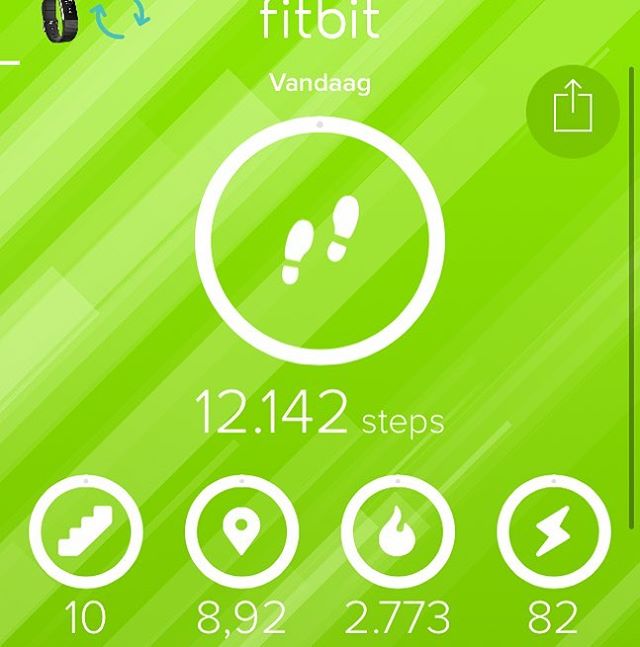The height and width of the screenshot is (647, 640).
Task: View floors climbed details
Action: click(86, 533)
